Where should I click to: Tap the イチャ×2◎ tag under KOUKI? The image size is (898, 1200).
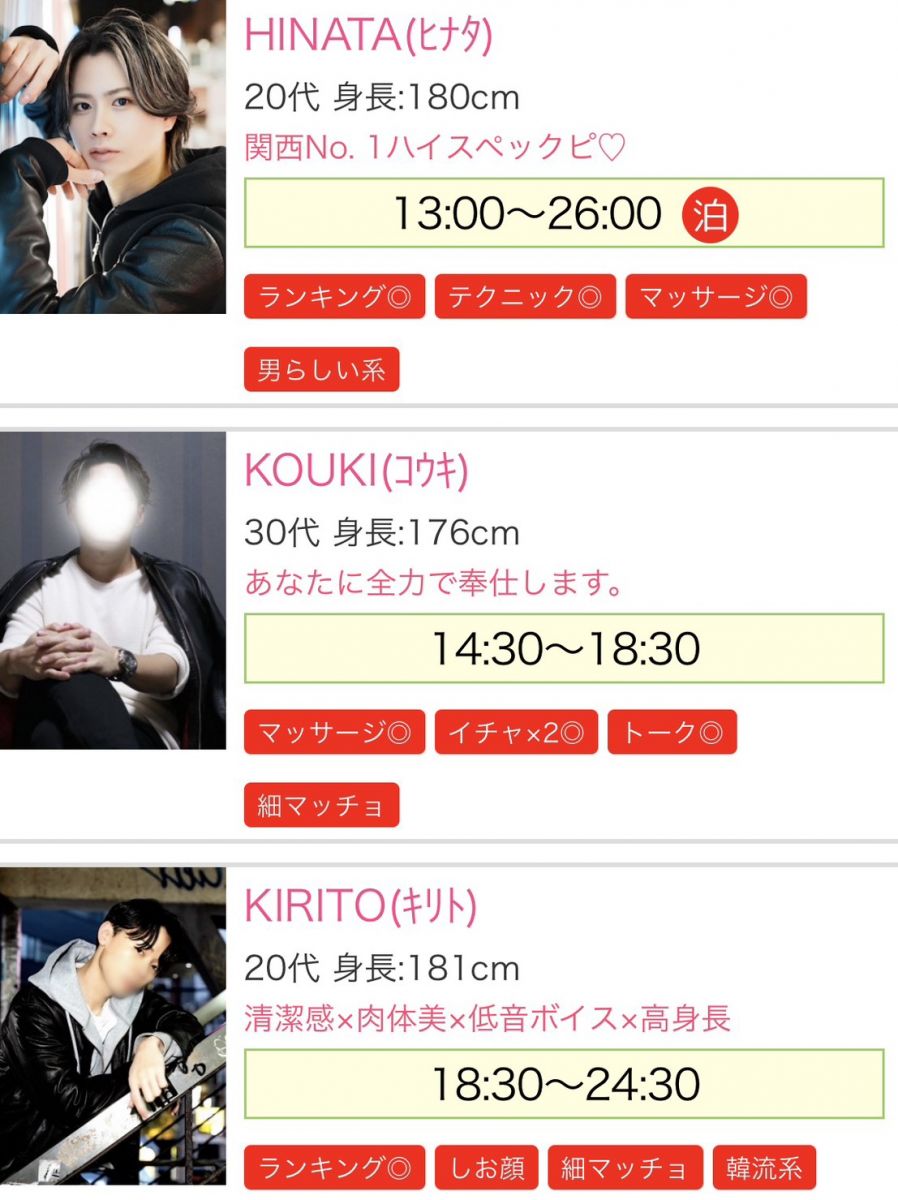click(x=516, y=732)
